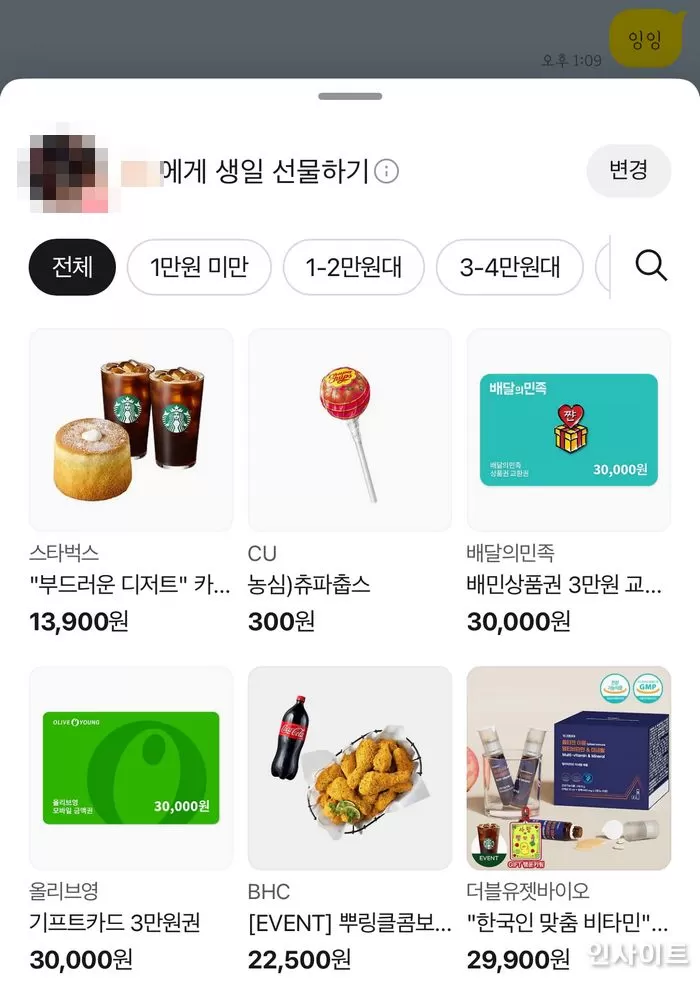Filter gifts by 1만원 미만

(198, 267)
